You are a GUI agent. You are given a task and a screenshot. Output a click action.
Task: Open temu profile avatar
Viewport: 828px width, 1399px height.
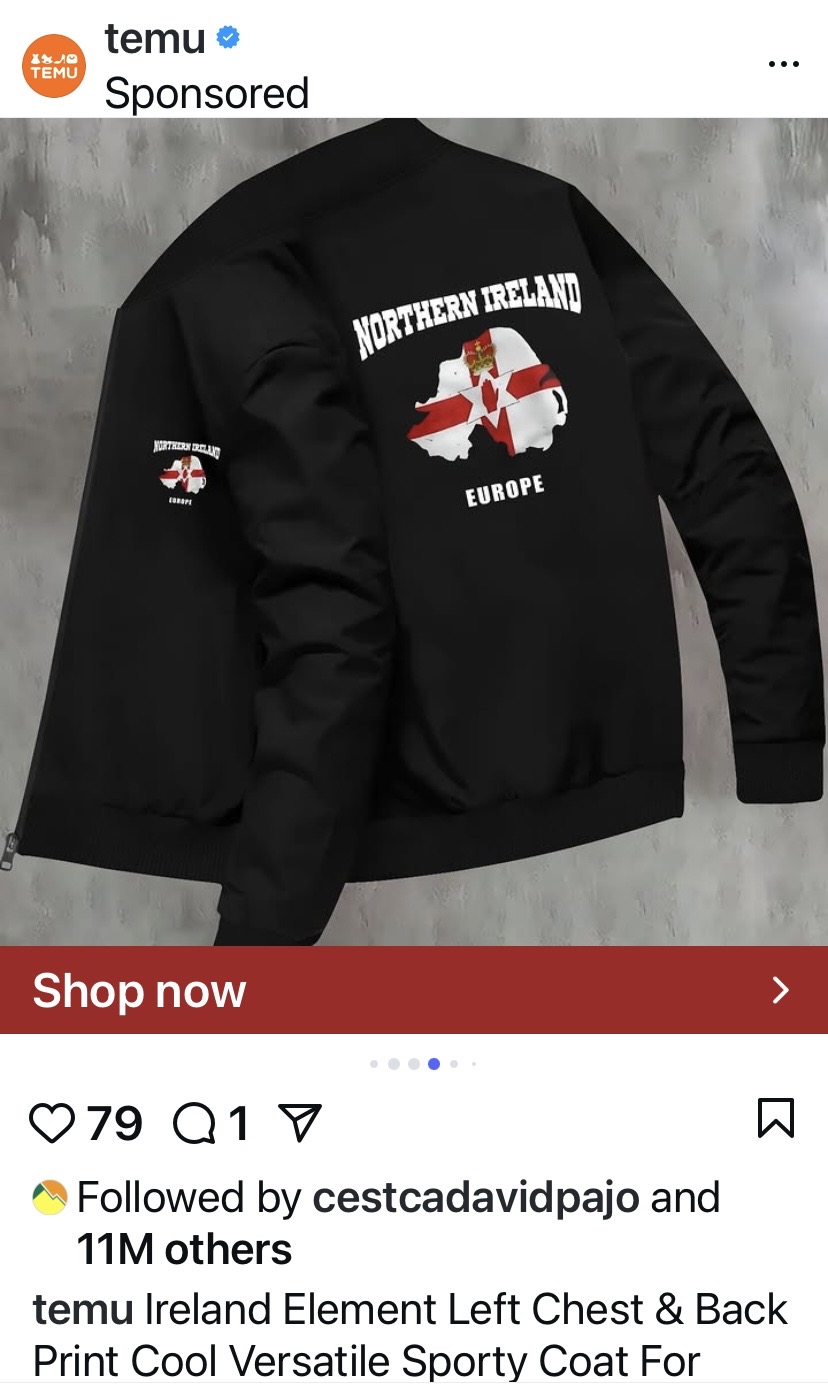[54, 66]
